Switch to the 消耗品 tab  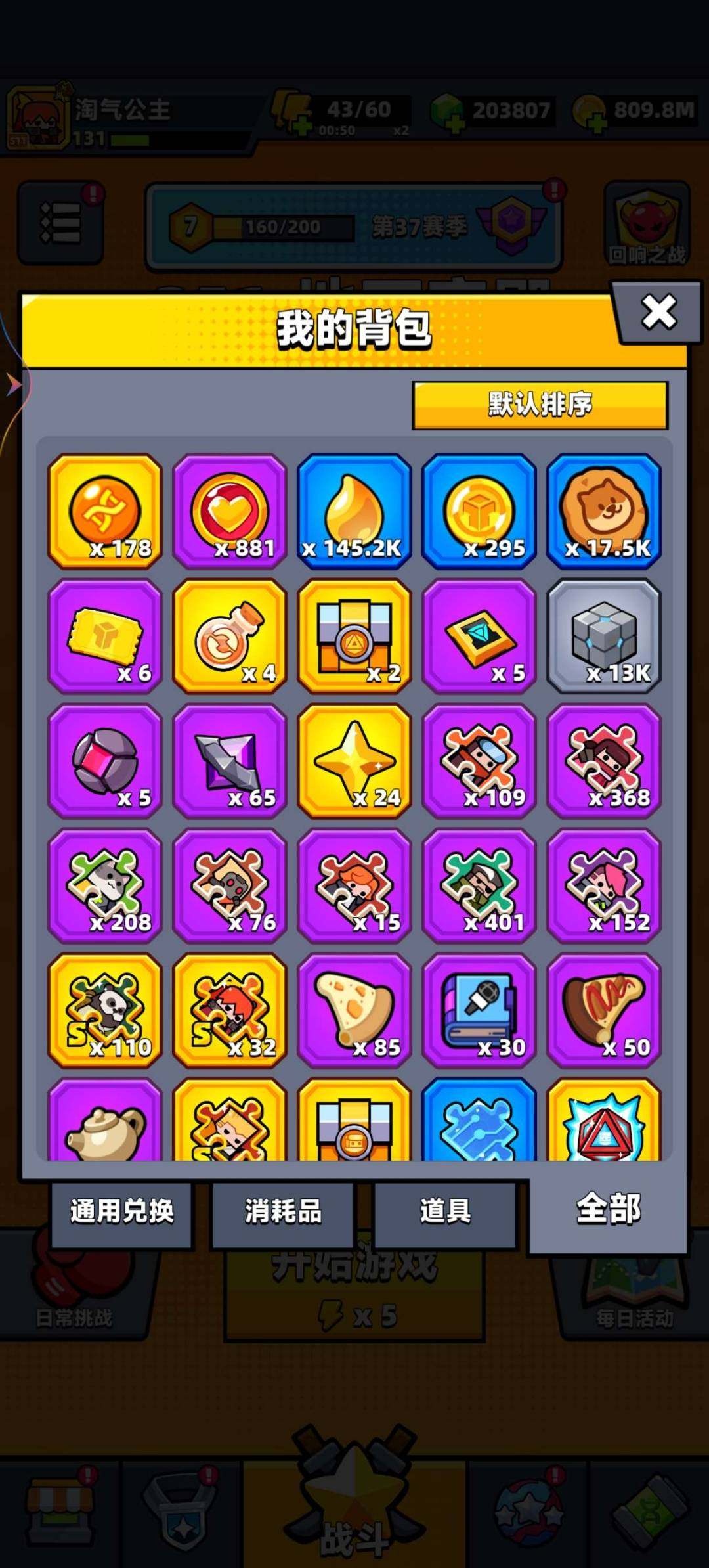(283, 1211)
